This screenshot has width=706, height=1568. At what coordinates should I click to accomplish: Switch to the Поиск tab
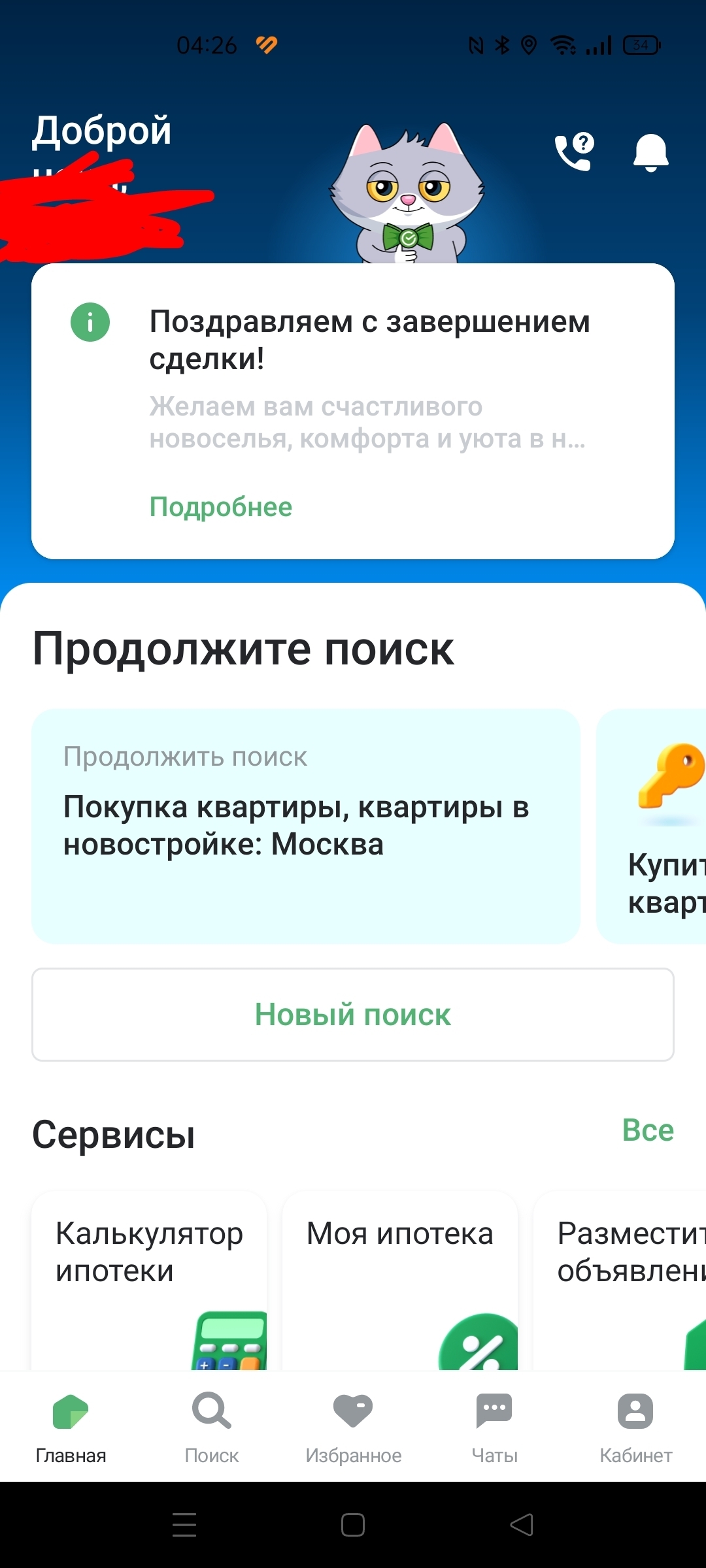(x=212, y=1428)
